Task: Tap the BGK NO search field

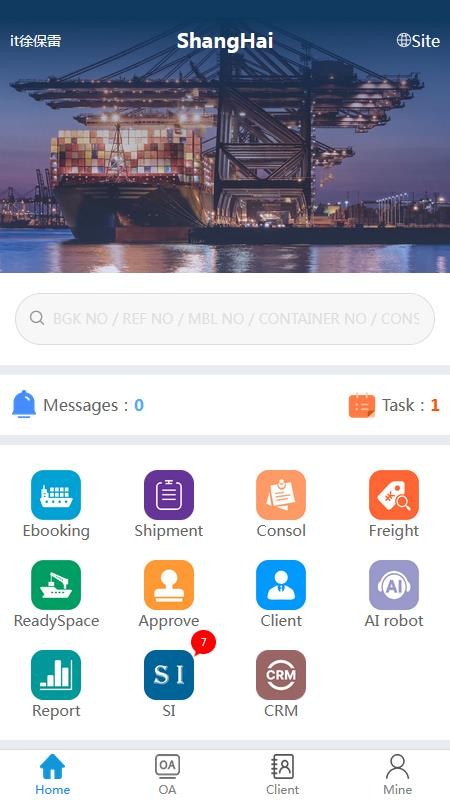Action: click(x=225, y=319)
